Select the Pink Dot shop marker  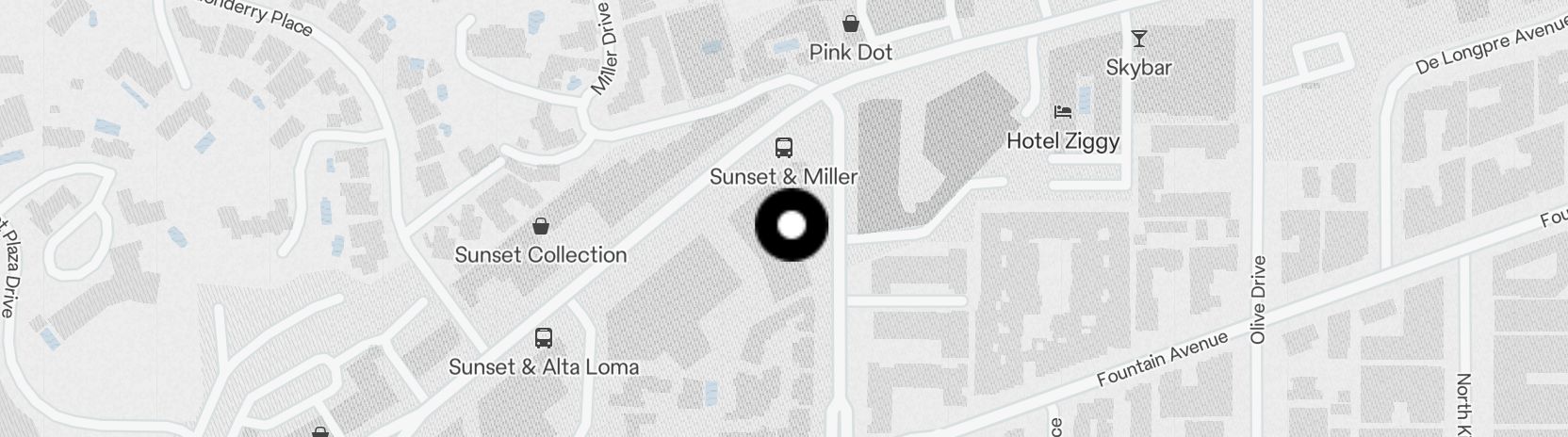pyautogui.click(x=850, y=24)
